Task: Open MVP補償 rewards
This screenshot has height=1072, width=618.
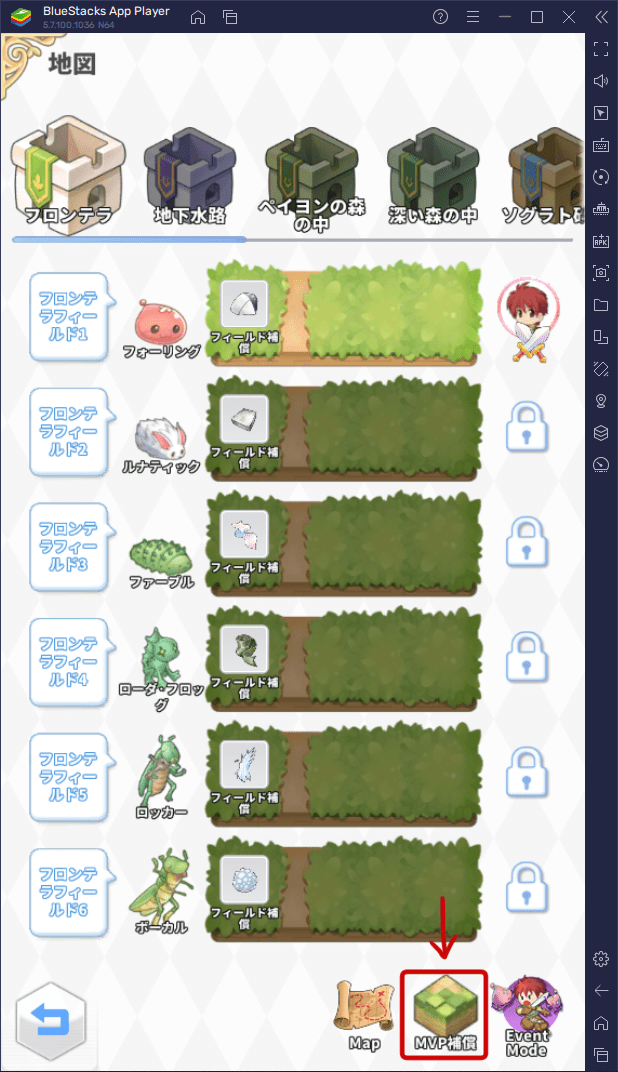Action: [444, 1013]
